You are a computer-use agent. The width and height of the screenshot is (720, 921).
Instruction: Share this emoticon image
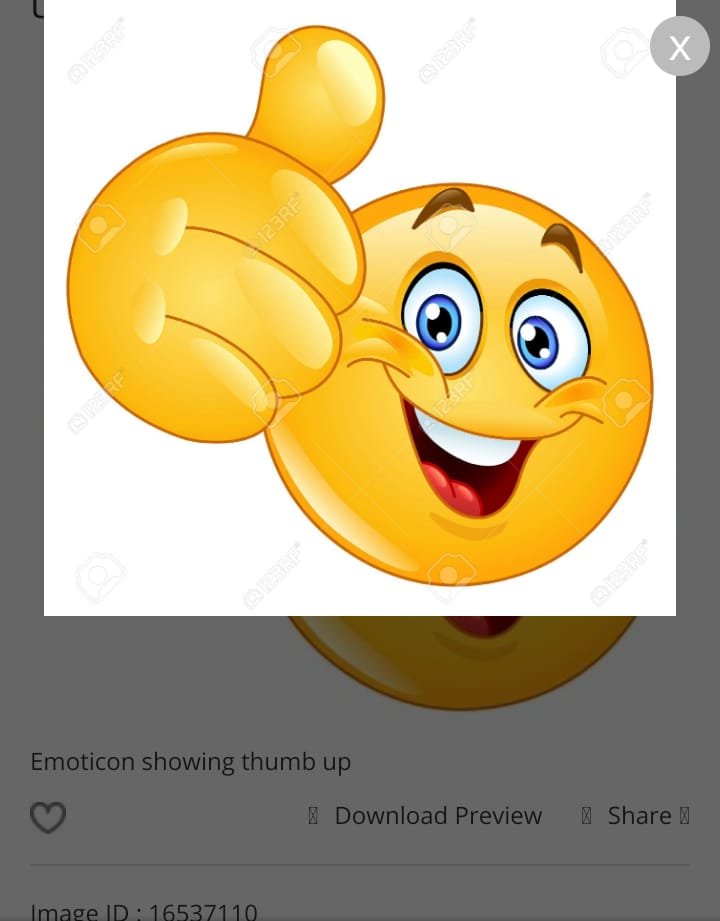click(x=638, y=816)
